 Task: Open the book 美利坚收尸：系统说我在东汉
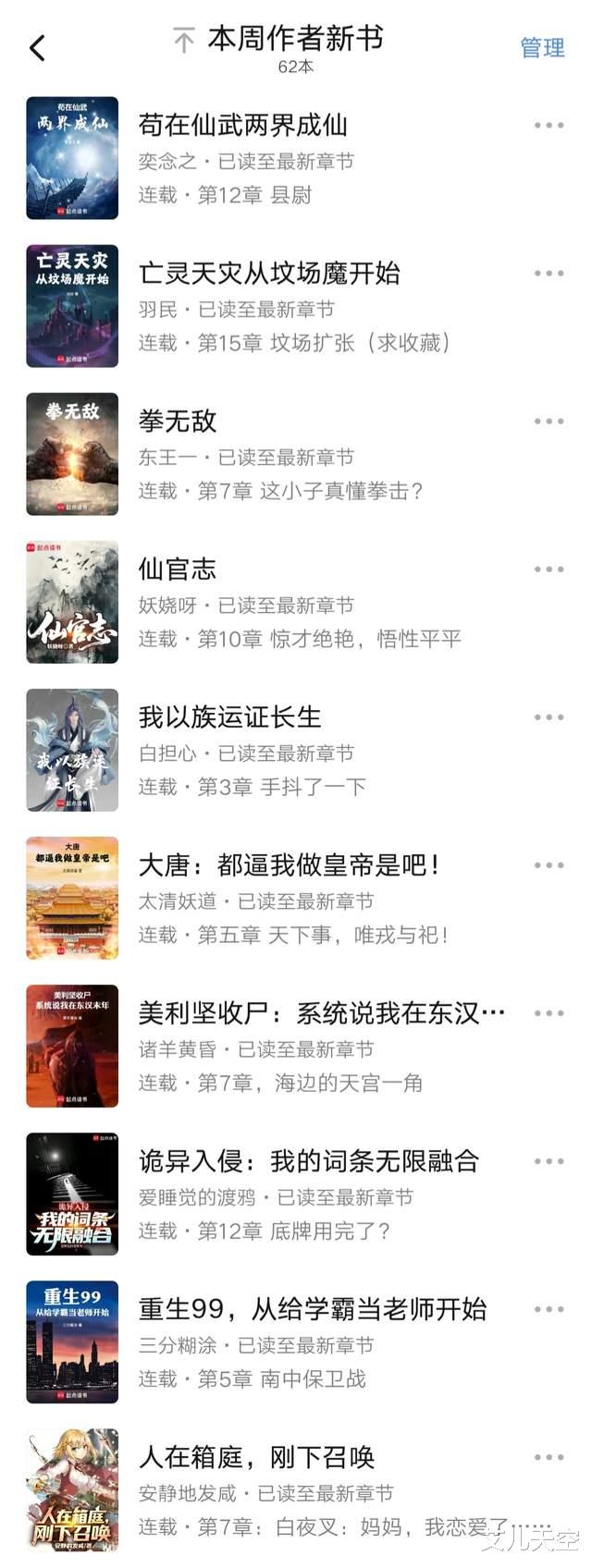(321, 1013)
